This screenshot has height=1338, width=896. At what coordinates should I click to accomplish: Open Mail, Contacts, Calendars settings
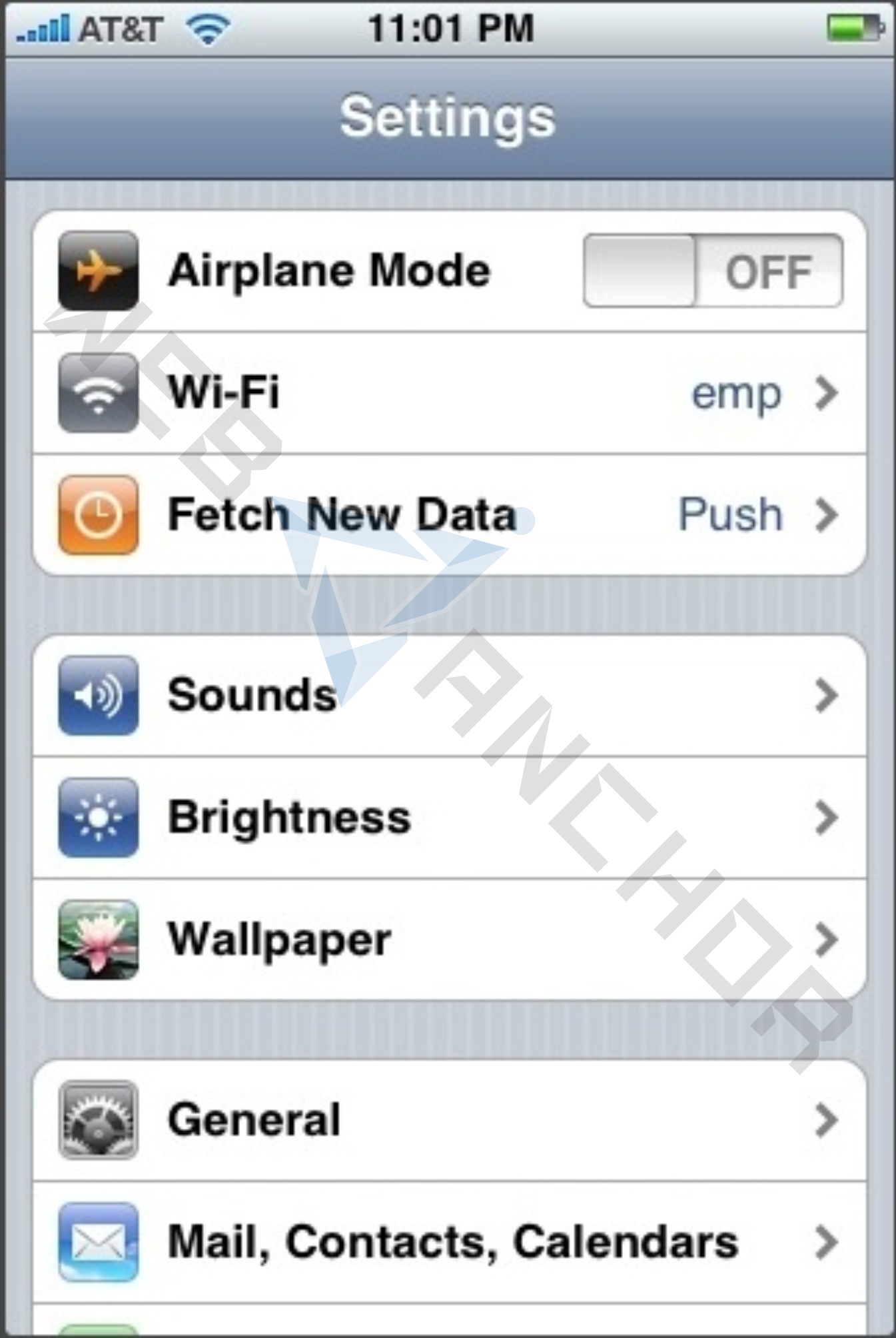click(x=449, y=1242)
